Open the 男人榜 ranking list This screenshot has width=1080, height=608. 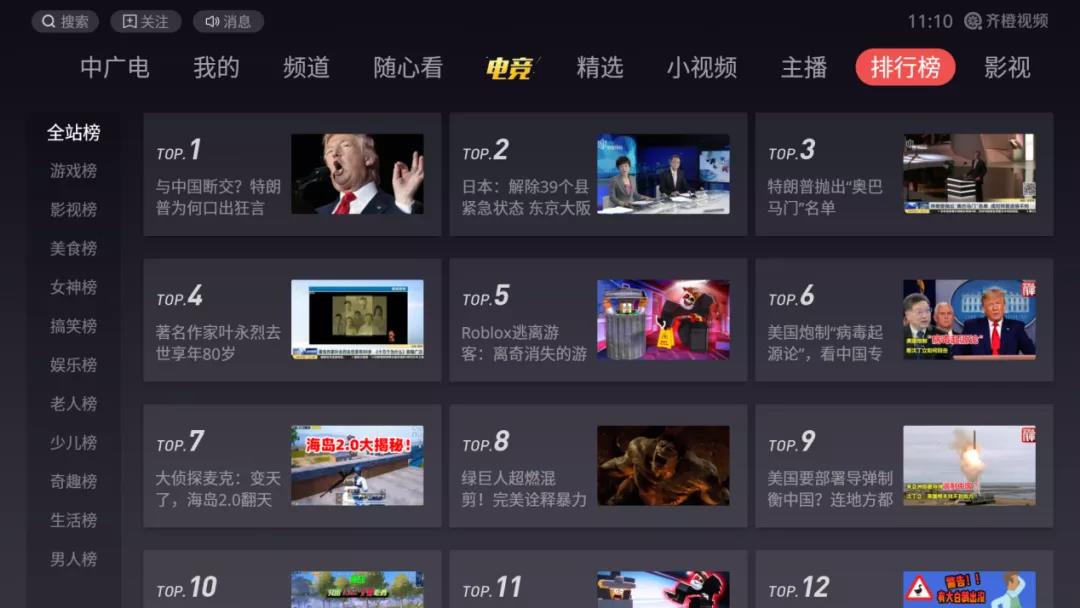(x=74, y=559)
